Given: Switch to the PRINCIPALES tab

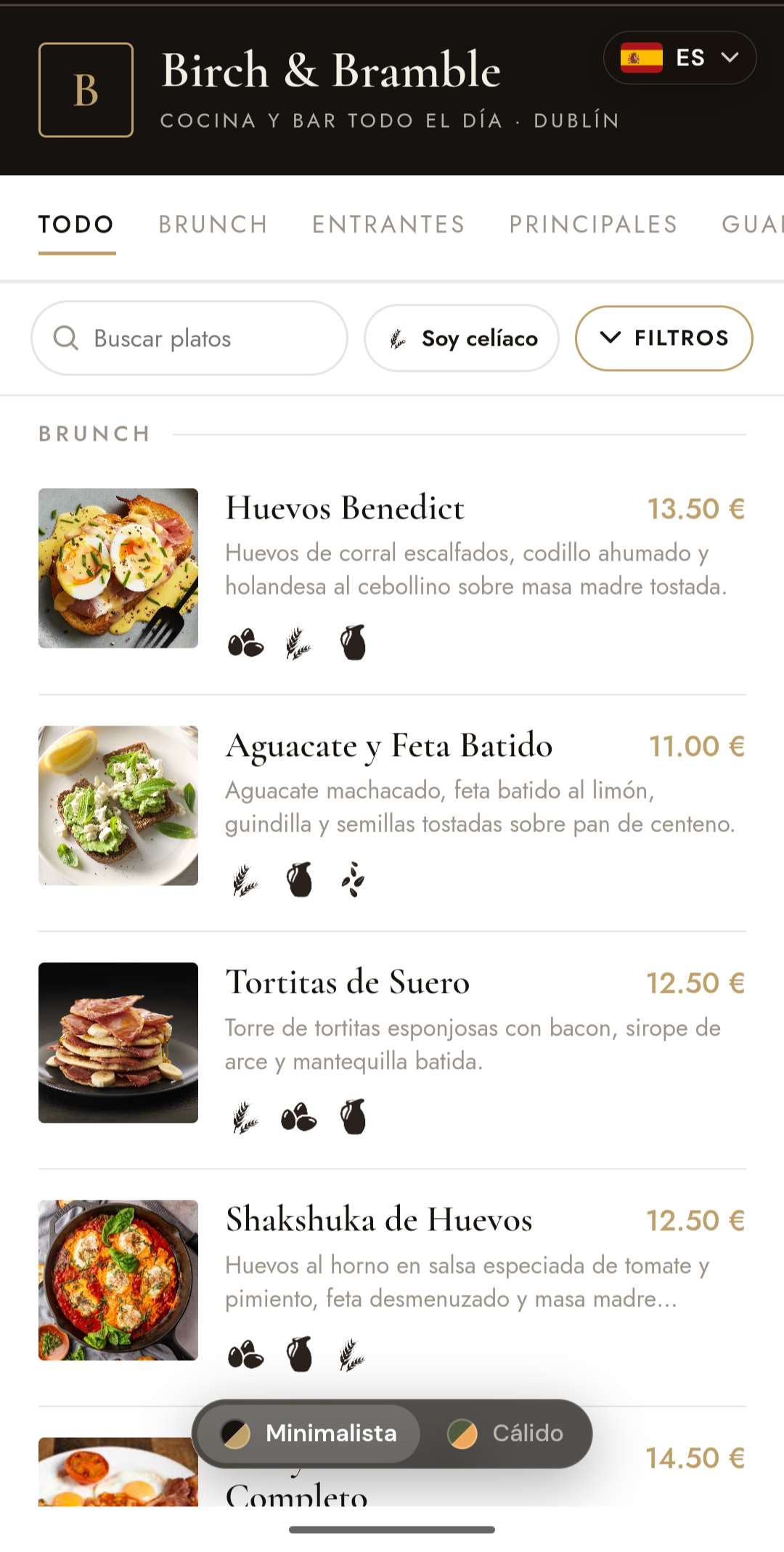Looking at the screenshot, I should click(x=593, y=224).
